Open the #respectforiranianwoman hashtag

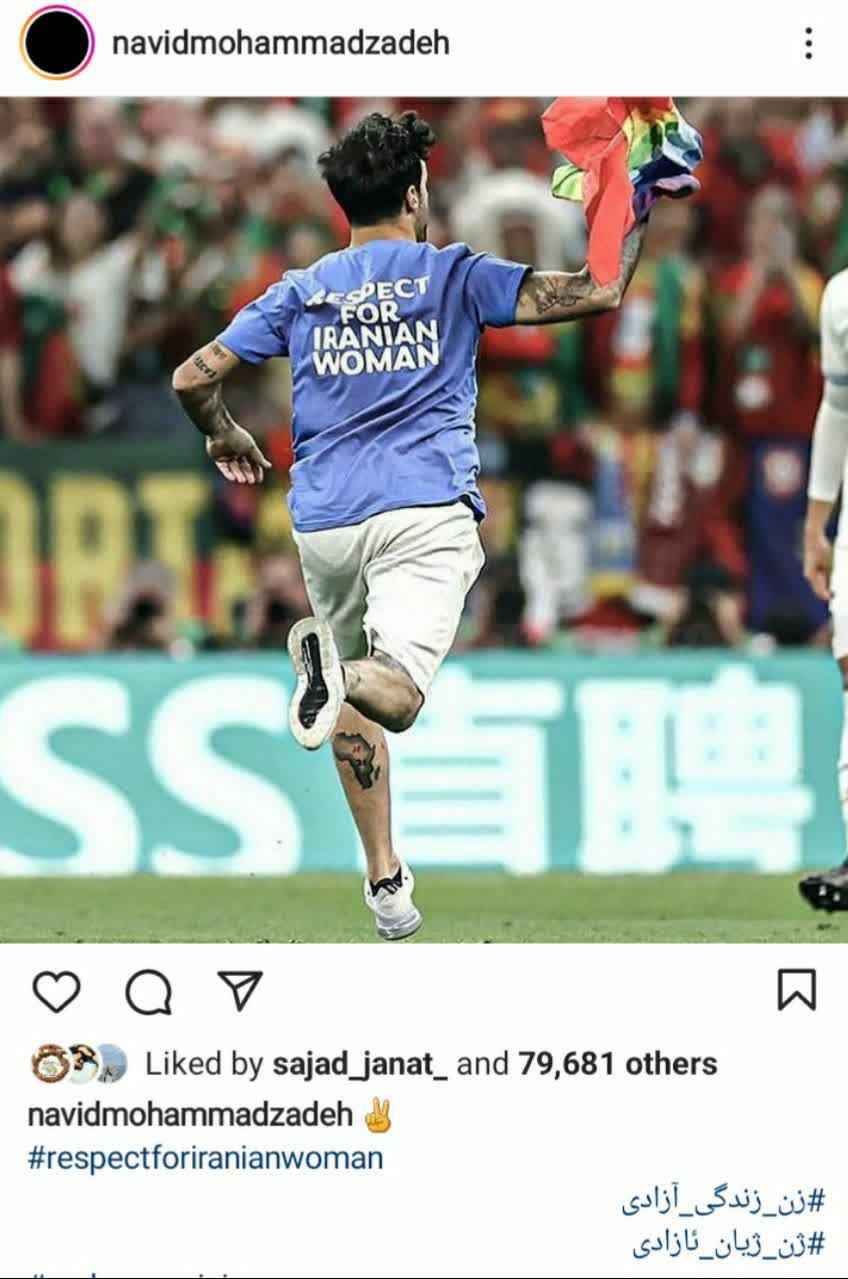click(x=205, y=1158)
